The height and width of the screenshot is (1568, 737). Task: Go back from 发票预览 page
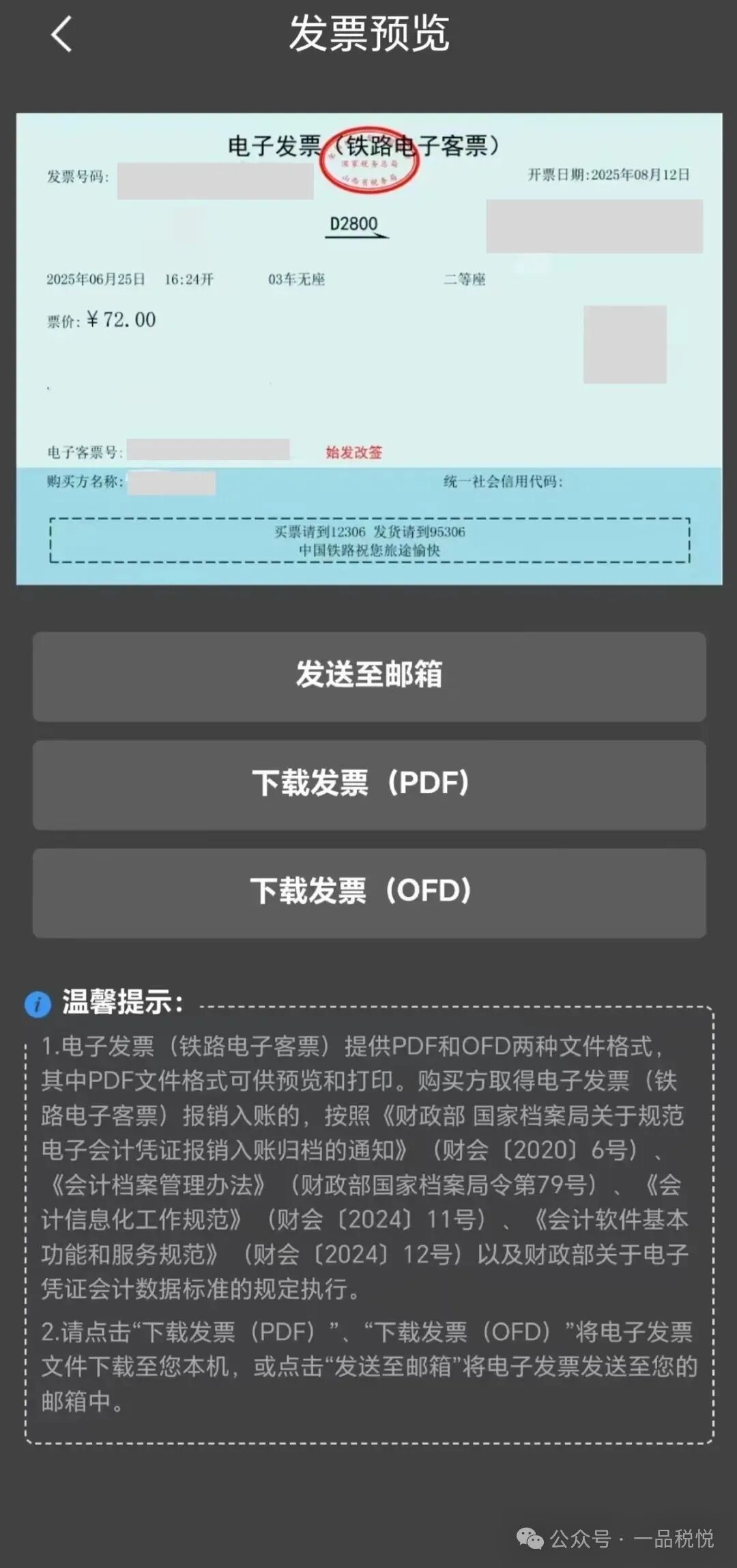pos(61,34)
